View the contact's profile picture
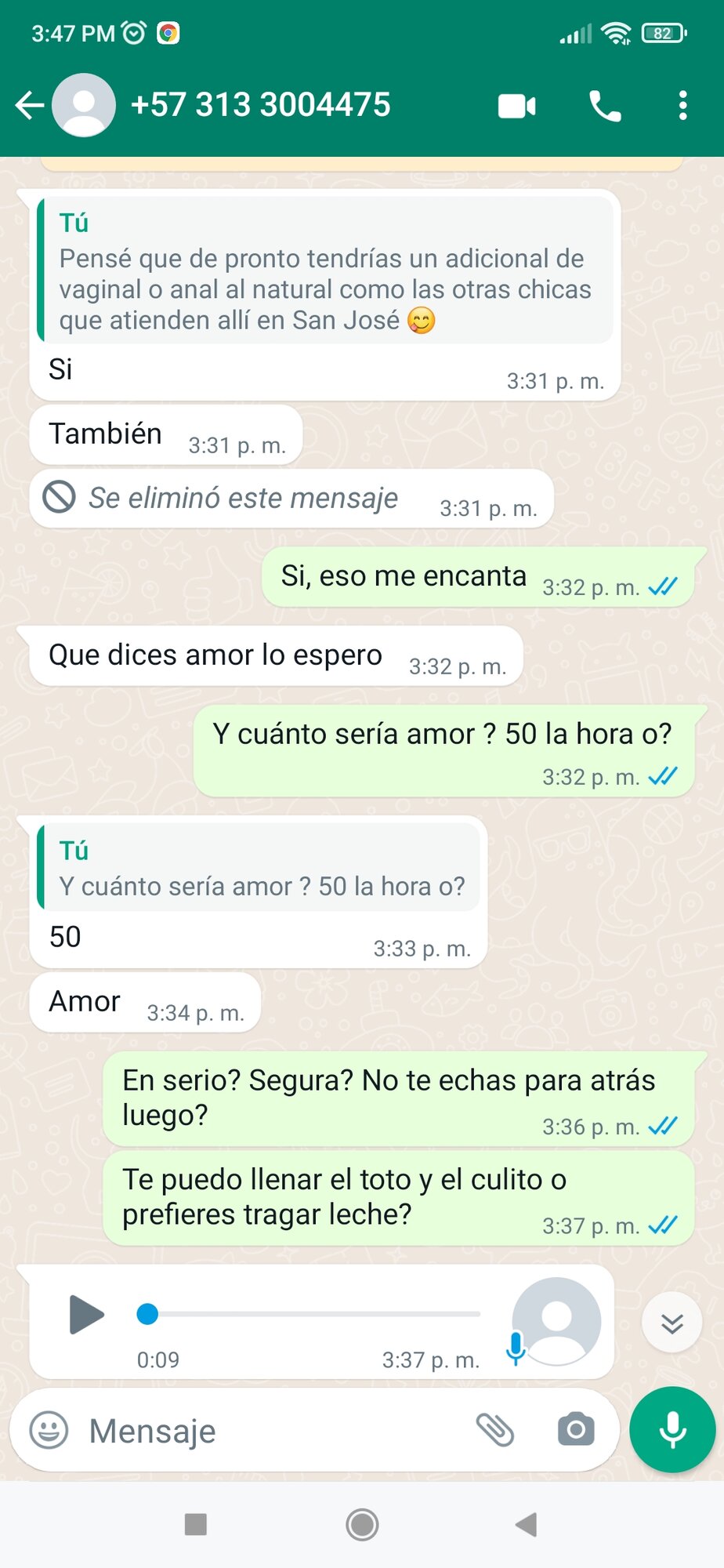Viewport: 724px width, 1568px height. pyautogui.click(x=83, y=104)
